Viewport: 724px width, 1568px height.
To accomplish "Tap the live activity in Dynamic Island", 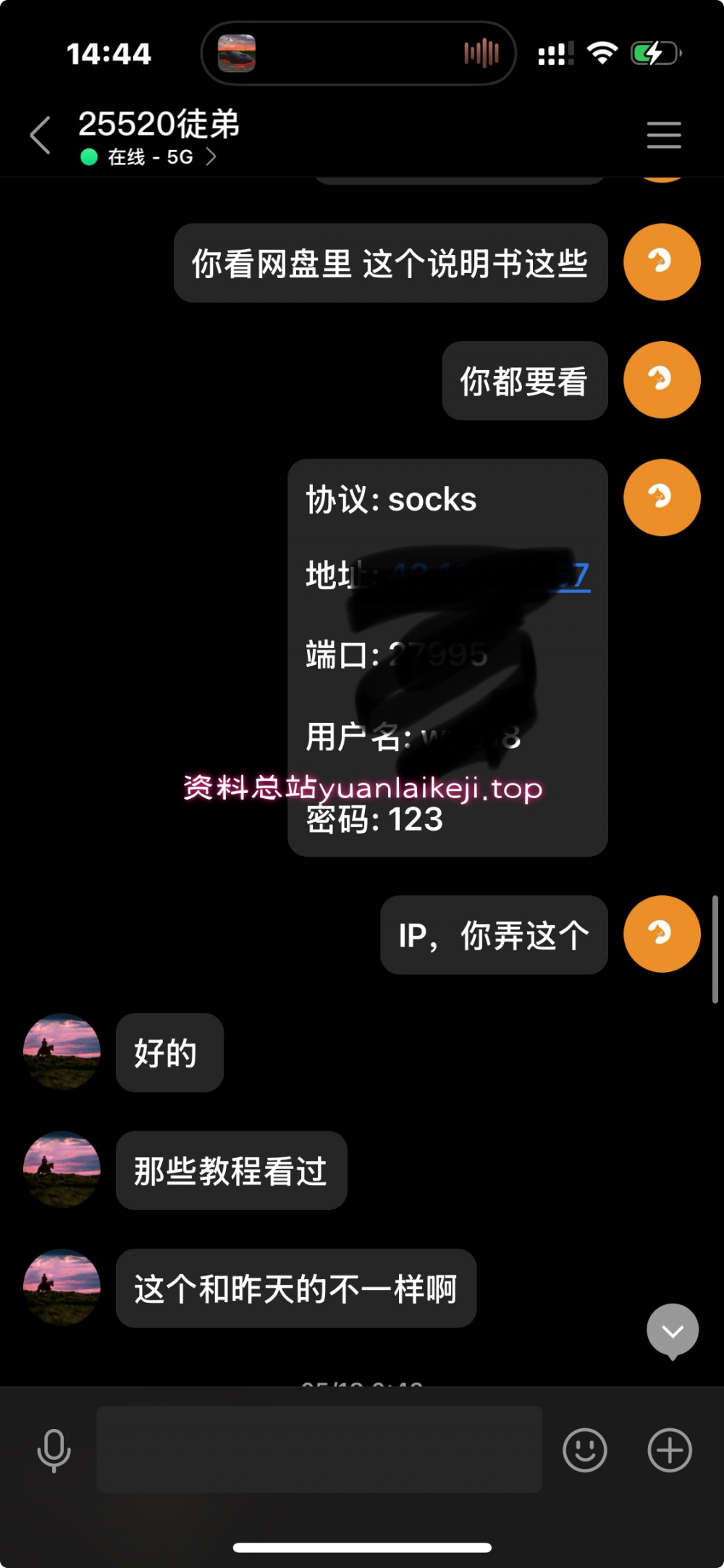I will (358, 54).
